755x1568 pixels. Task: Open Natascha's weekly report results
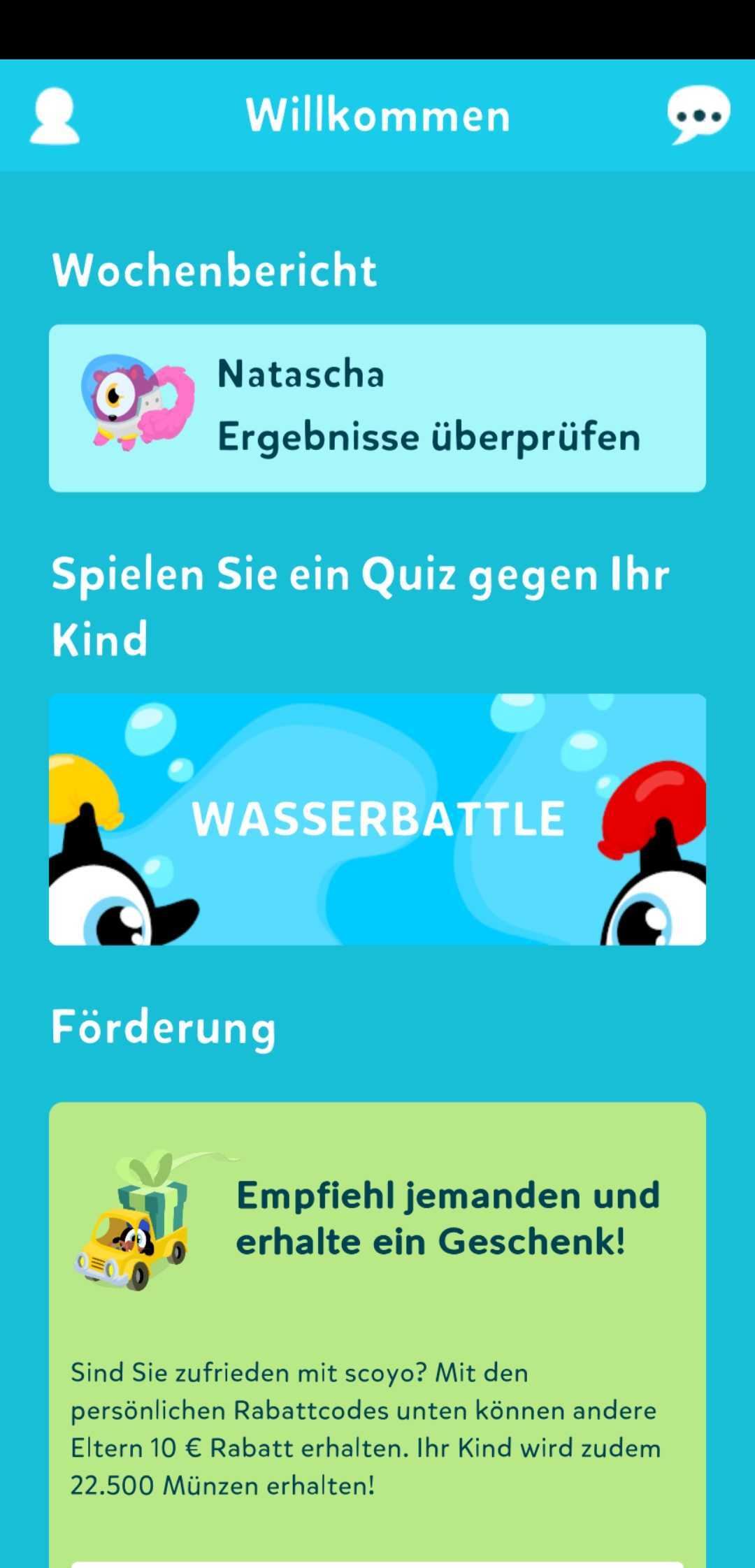(377, 408)
